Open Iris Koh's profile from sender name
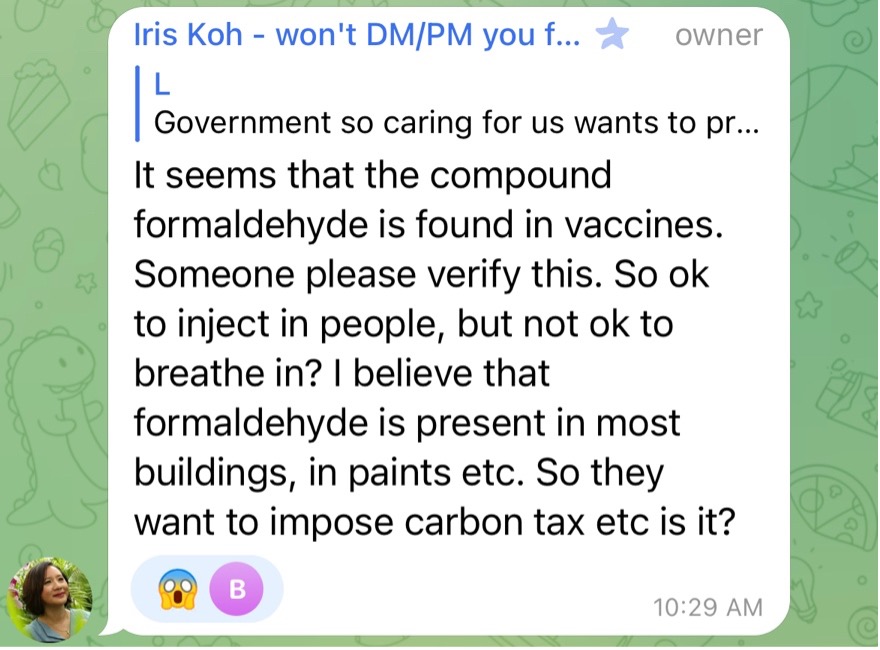Image resolution: width=880 pixels, height=650 pixels. coord(356,37)
